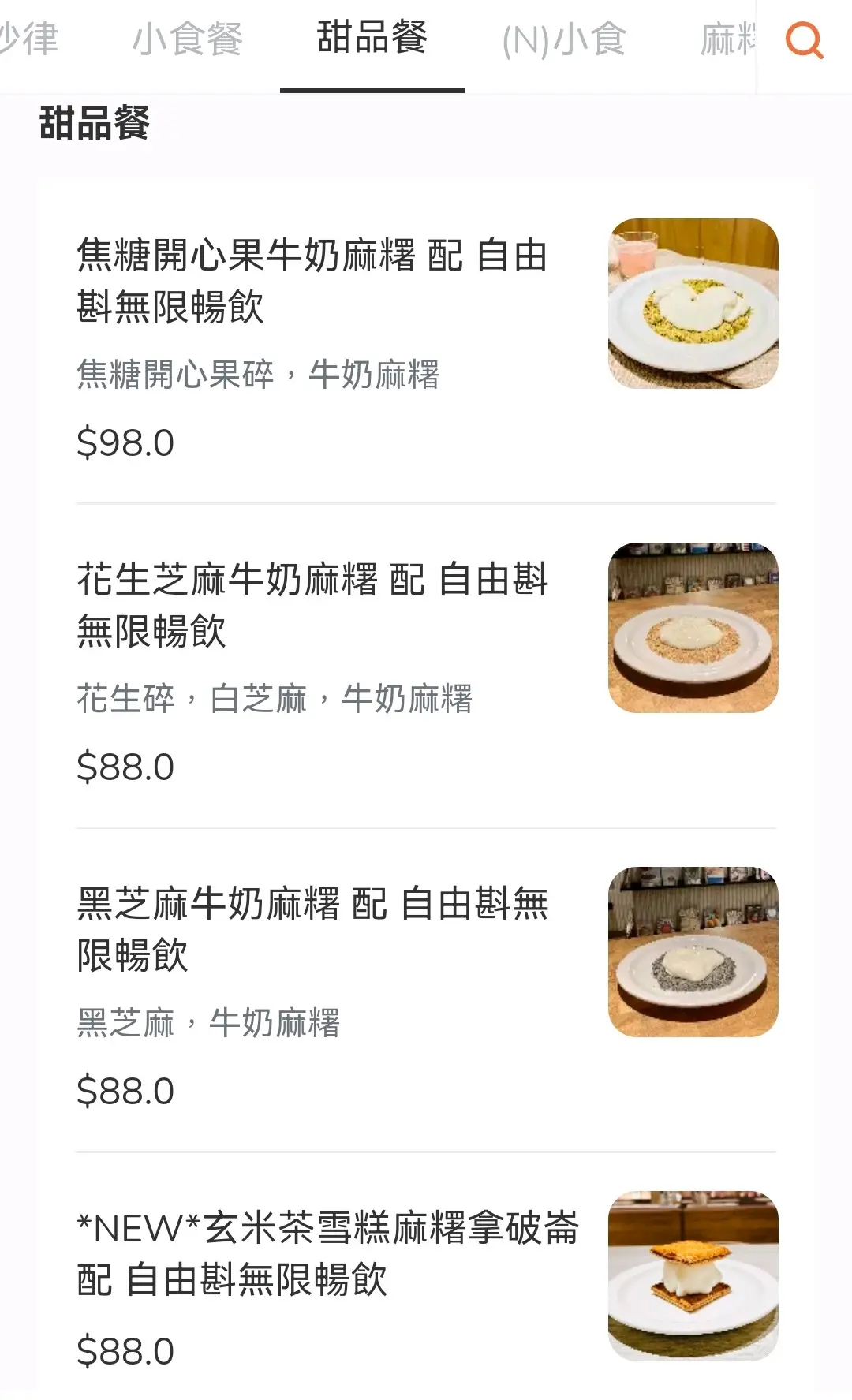The height and width of the screenshot is (1400, 852).
Task: Open 花生芝麻牛奶麻糬 menu item
Action: pos(312,605)
